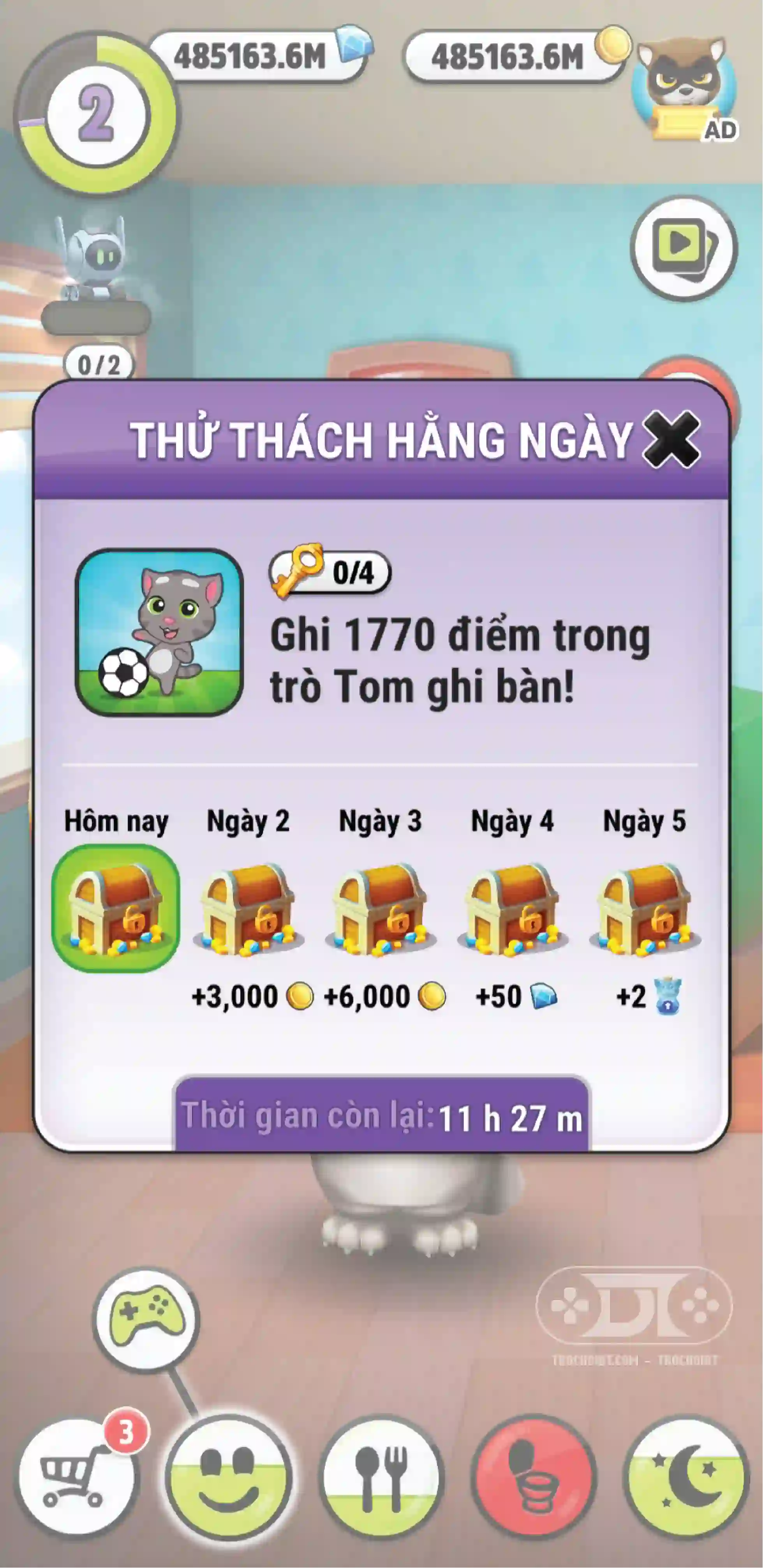
Task: Open the diamonds balance counter
Action: pos(259,56)
